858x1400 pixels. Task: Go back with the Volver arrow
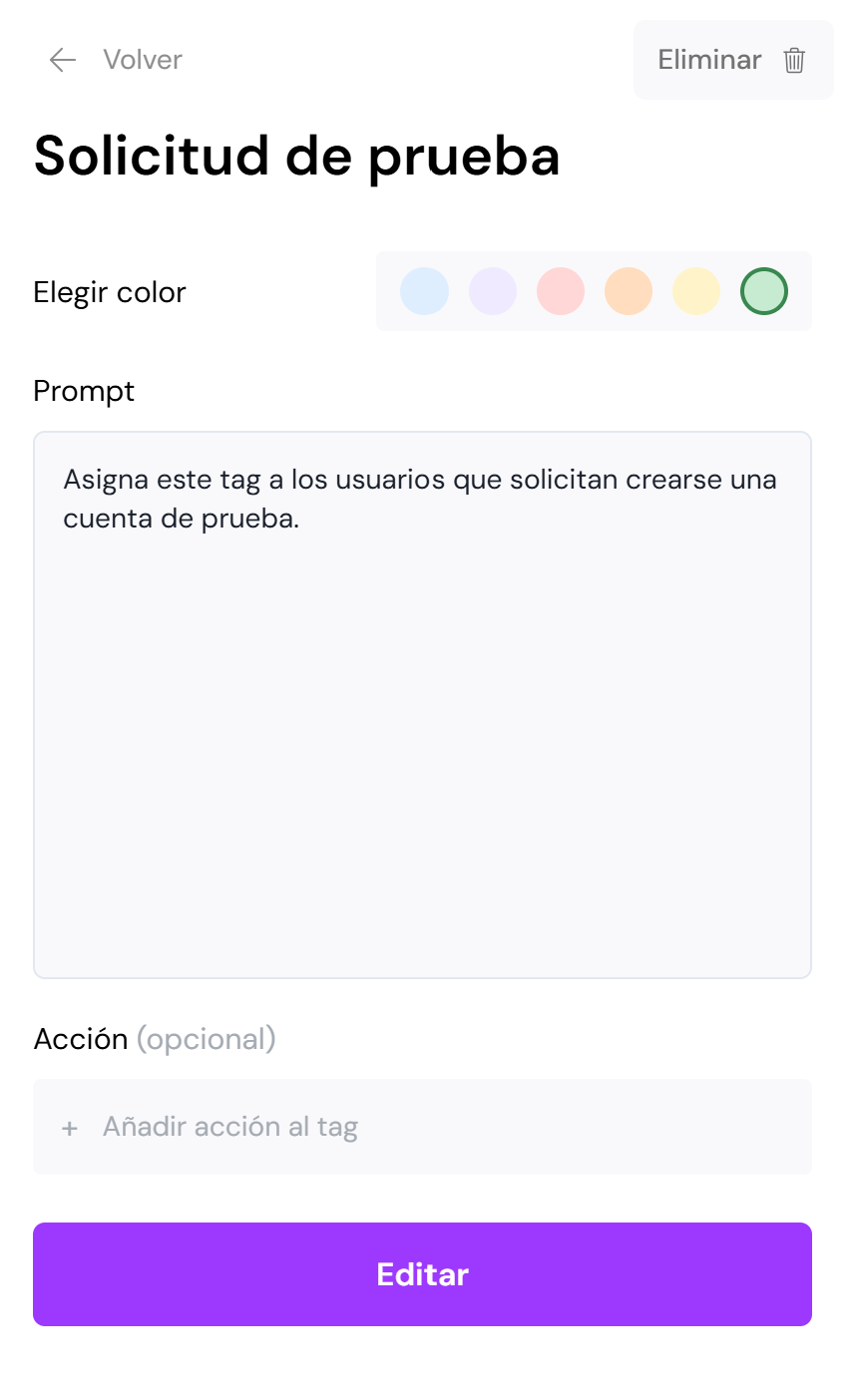63,60
